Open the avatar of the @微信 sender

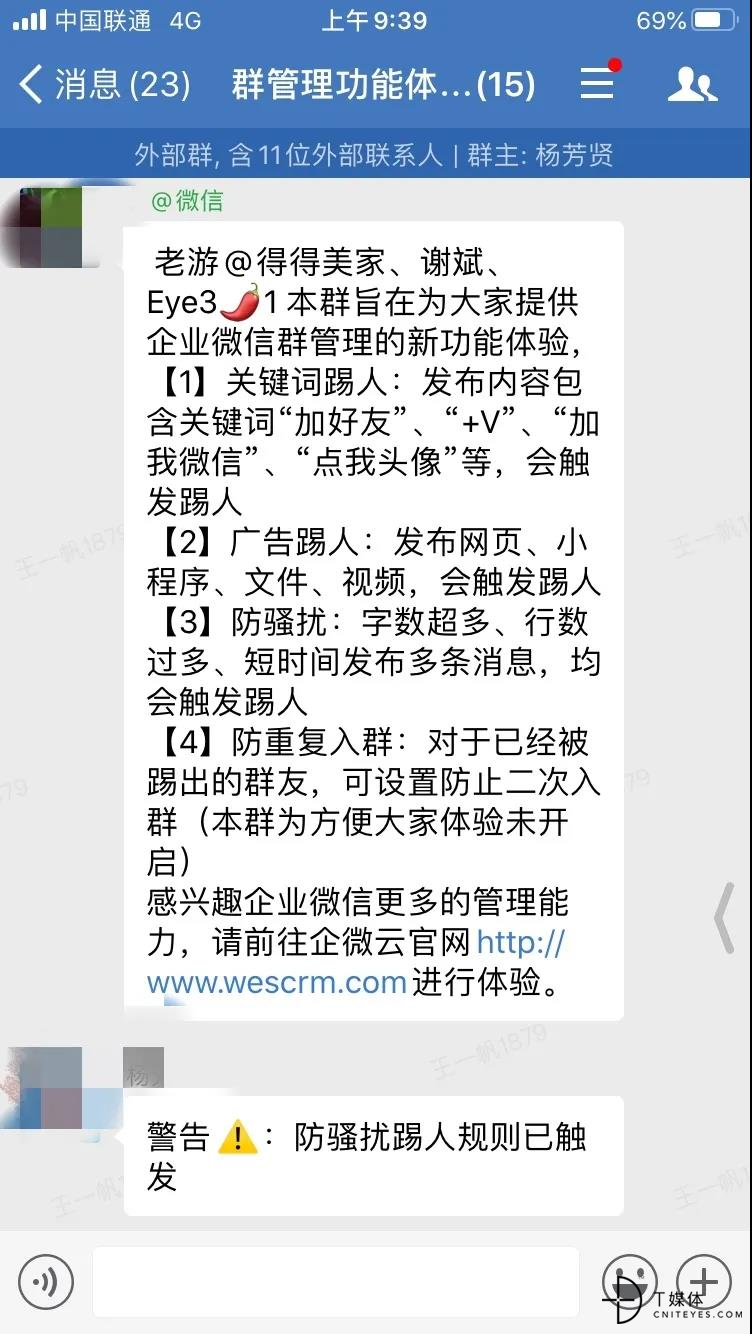[x=43, y=227]
